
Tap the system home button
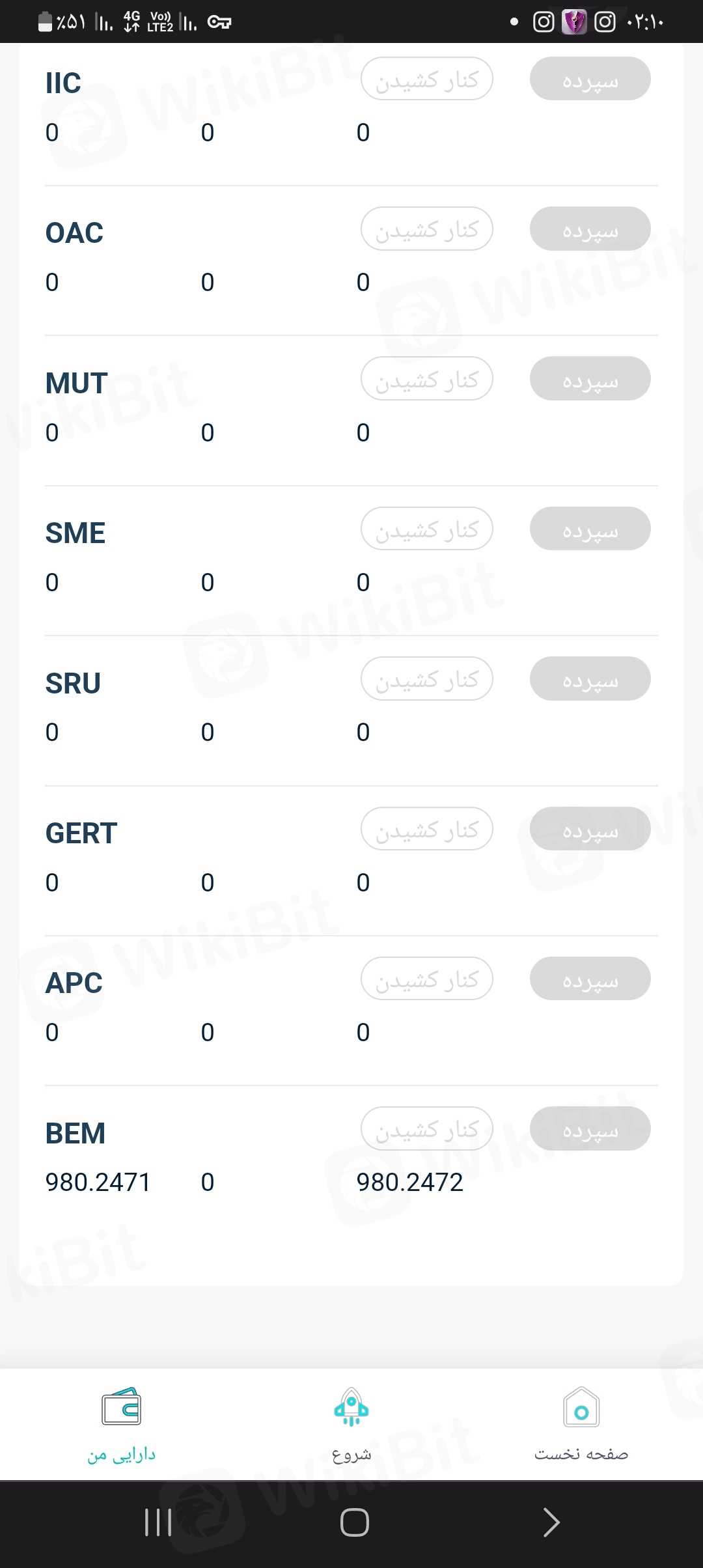355,1522
